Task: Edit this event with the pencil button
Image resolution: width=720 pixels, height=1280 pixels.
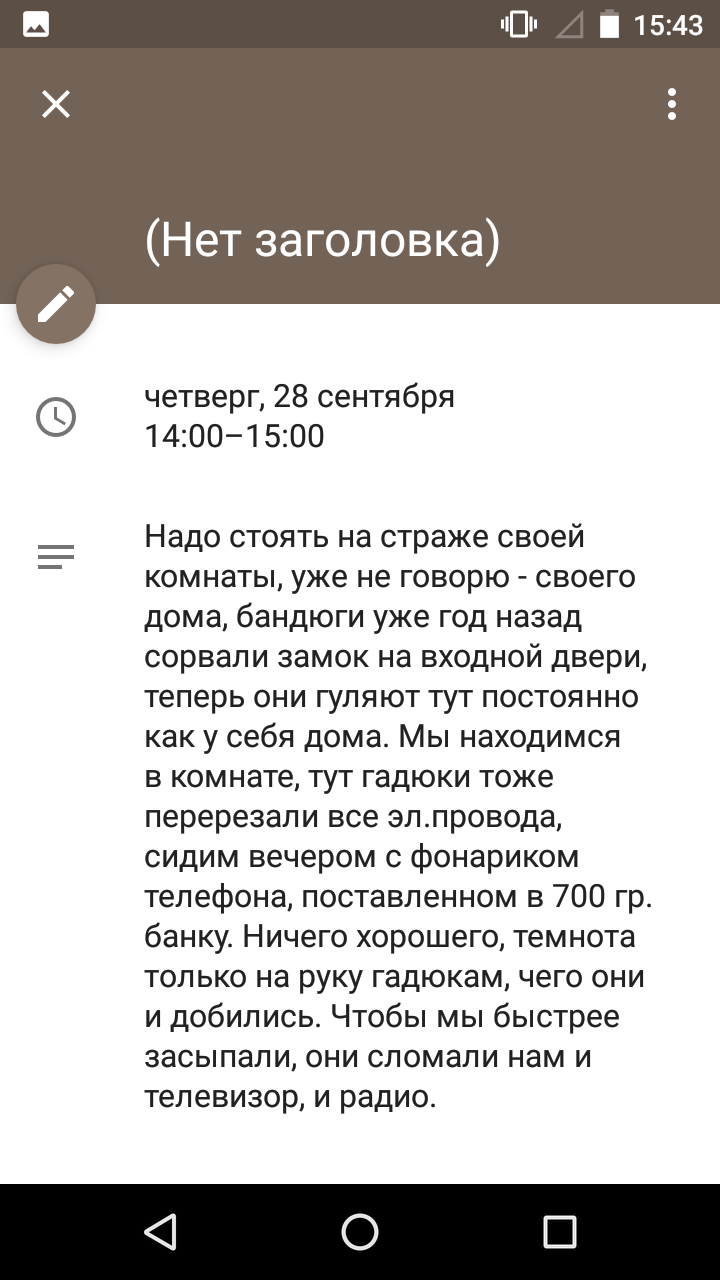Action: point(56,304)
